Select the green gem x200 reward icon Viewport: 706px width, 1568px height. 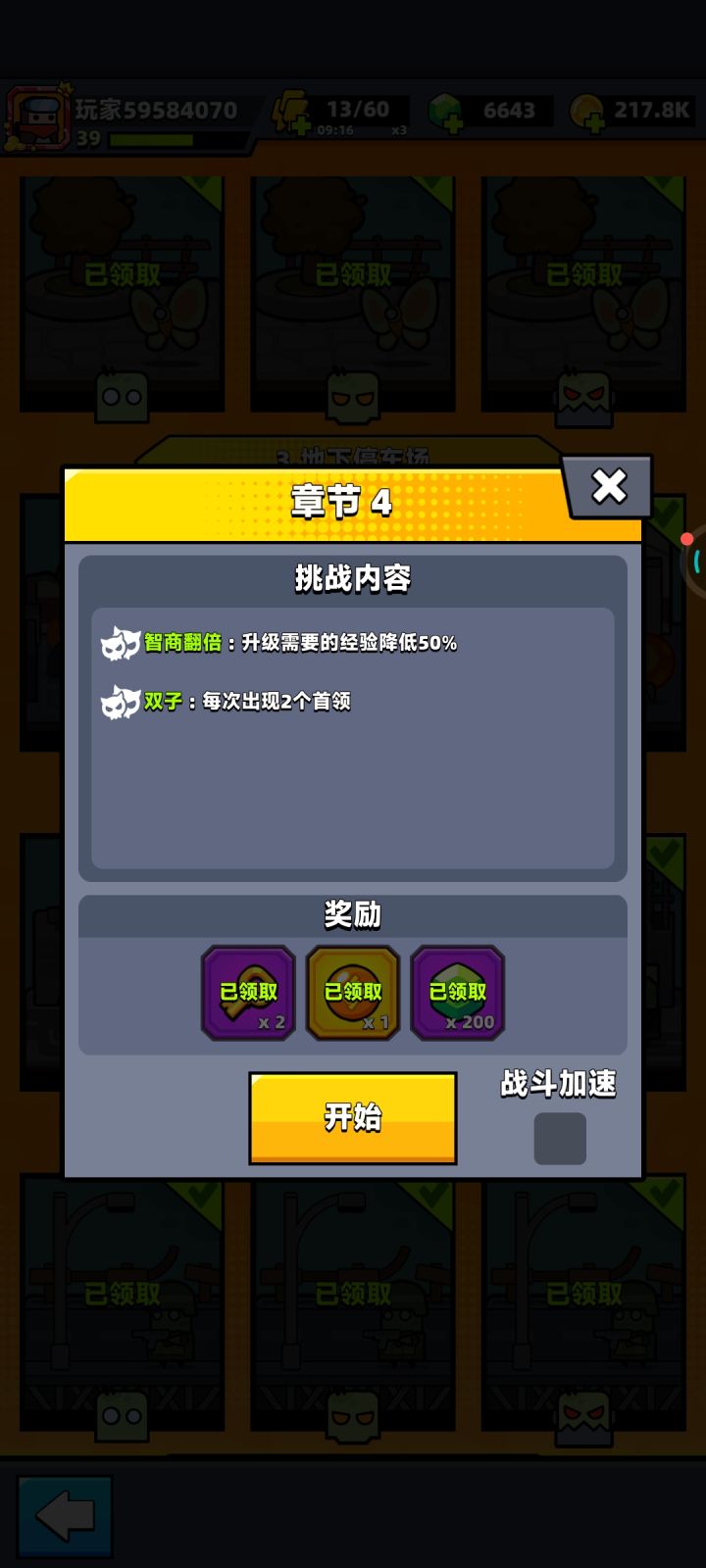coord(458,993)
